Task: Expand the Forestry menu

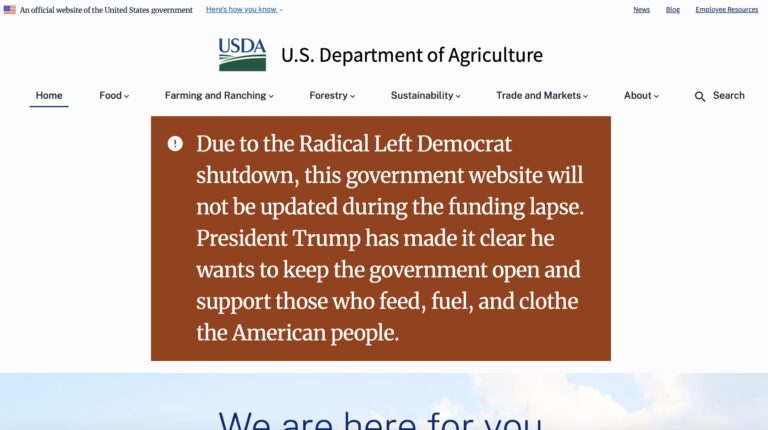Action: point(332,96)
